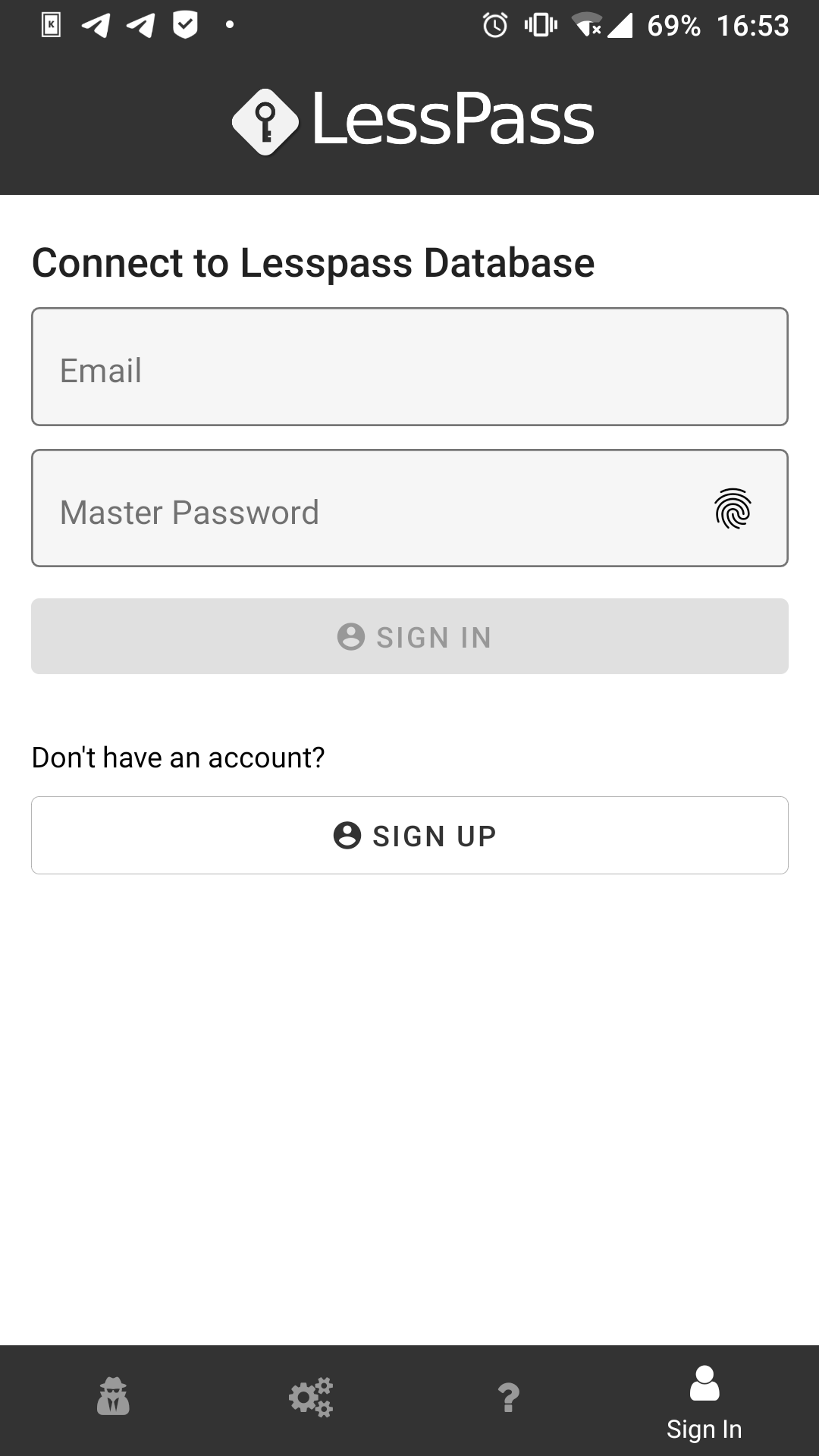Image resolution: width=819 pixels, height=1456 pixels.
Task: Tap the person icon inside SIGN UP button
Action: click(x=348, y=835)
